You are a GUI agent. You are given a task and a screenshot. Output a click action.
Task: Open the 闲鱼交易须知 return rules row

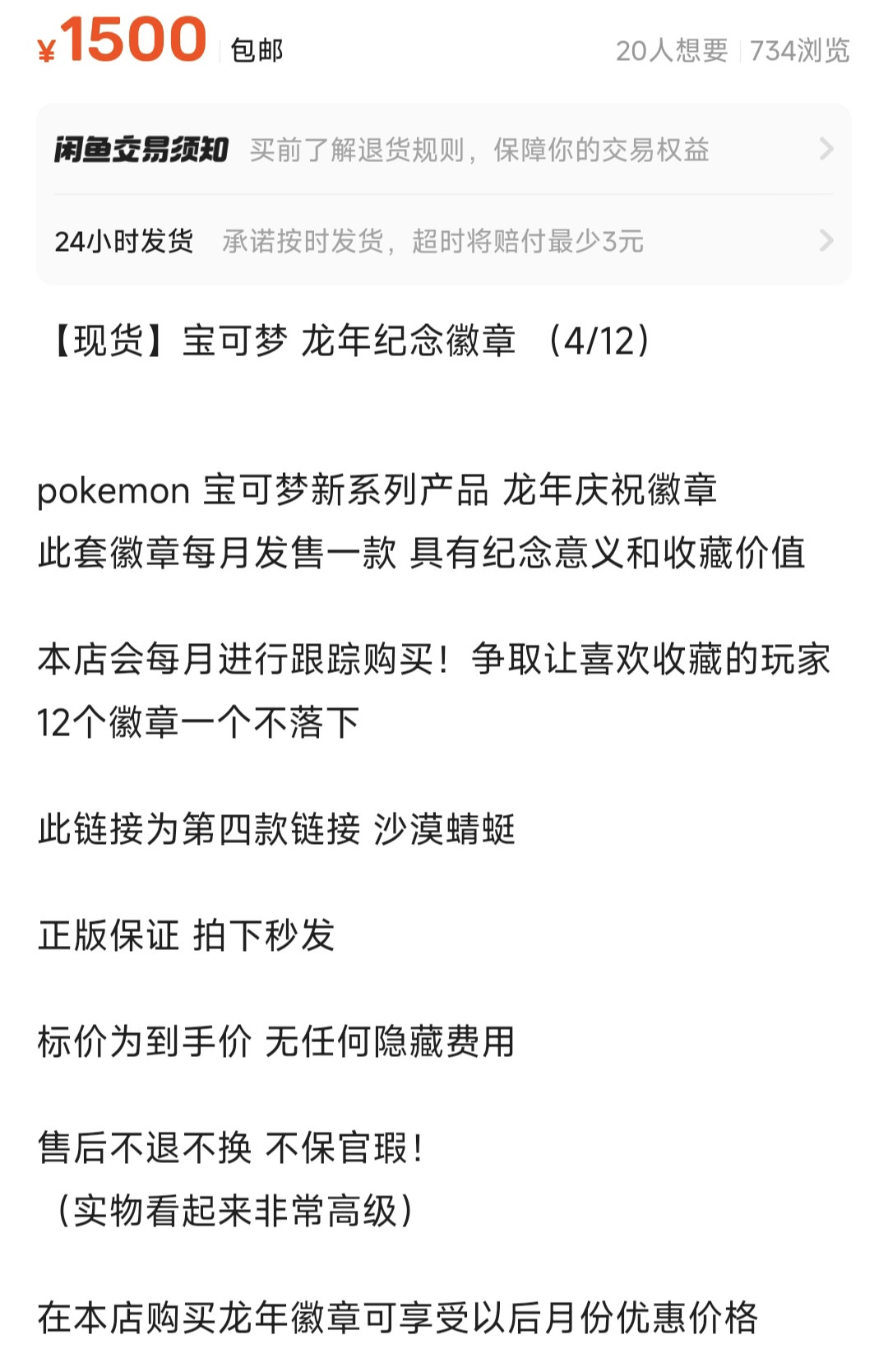[x=444, y=149]
